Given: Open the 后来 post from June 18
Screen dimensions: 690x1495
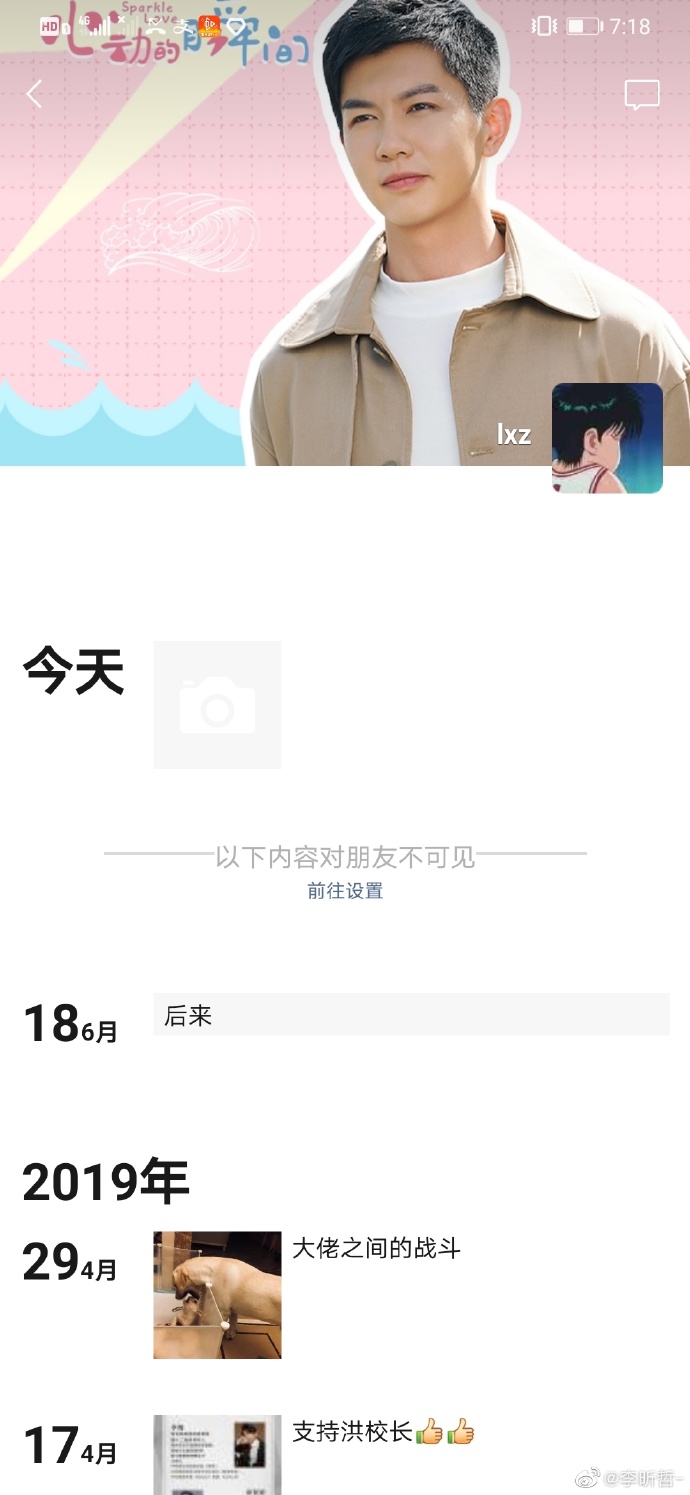Looking at the screenshot, I should point(410,1015).
